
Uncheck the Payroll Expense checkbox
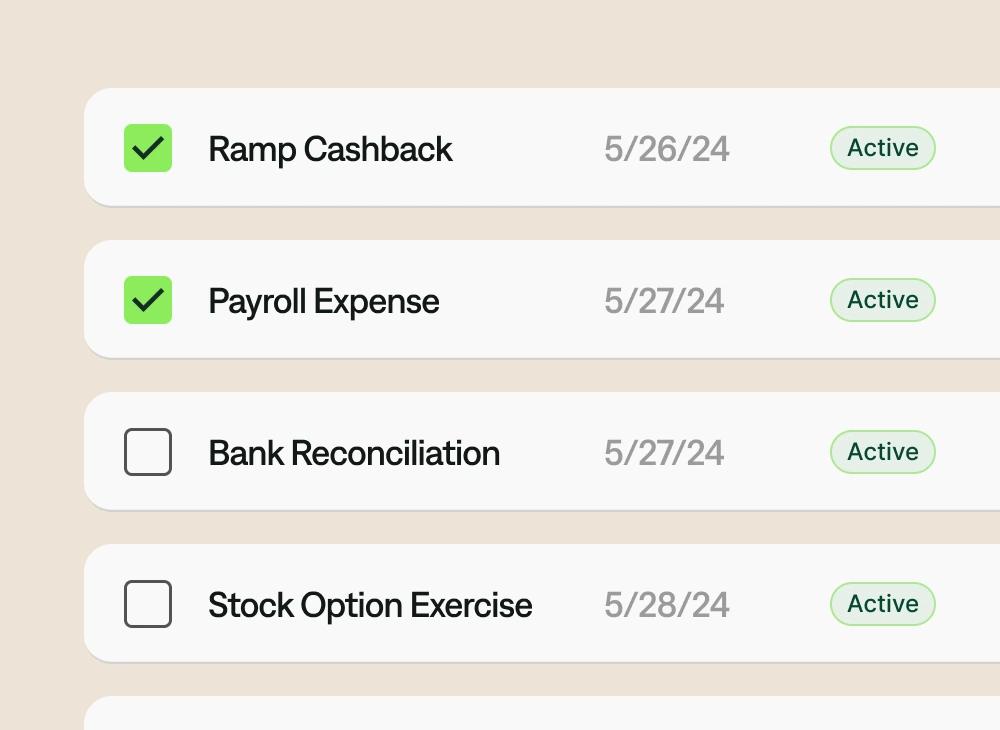pos(148,300)
